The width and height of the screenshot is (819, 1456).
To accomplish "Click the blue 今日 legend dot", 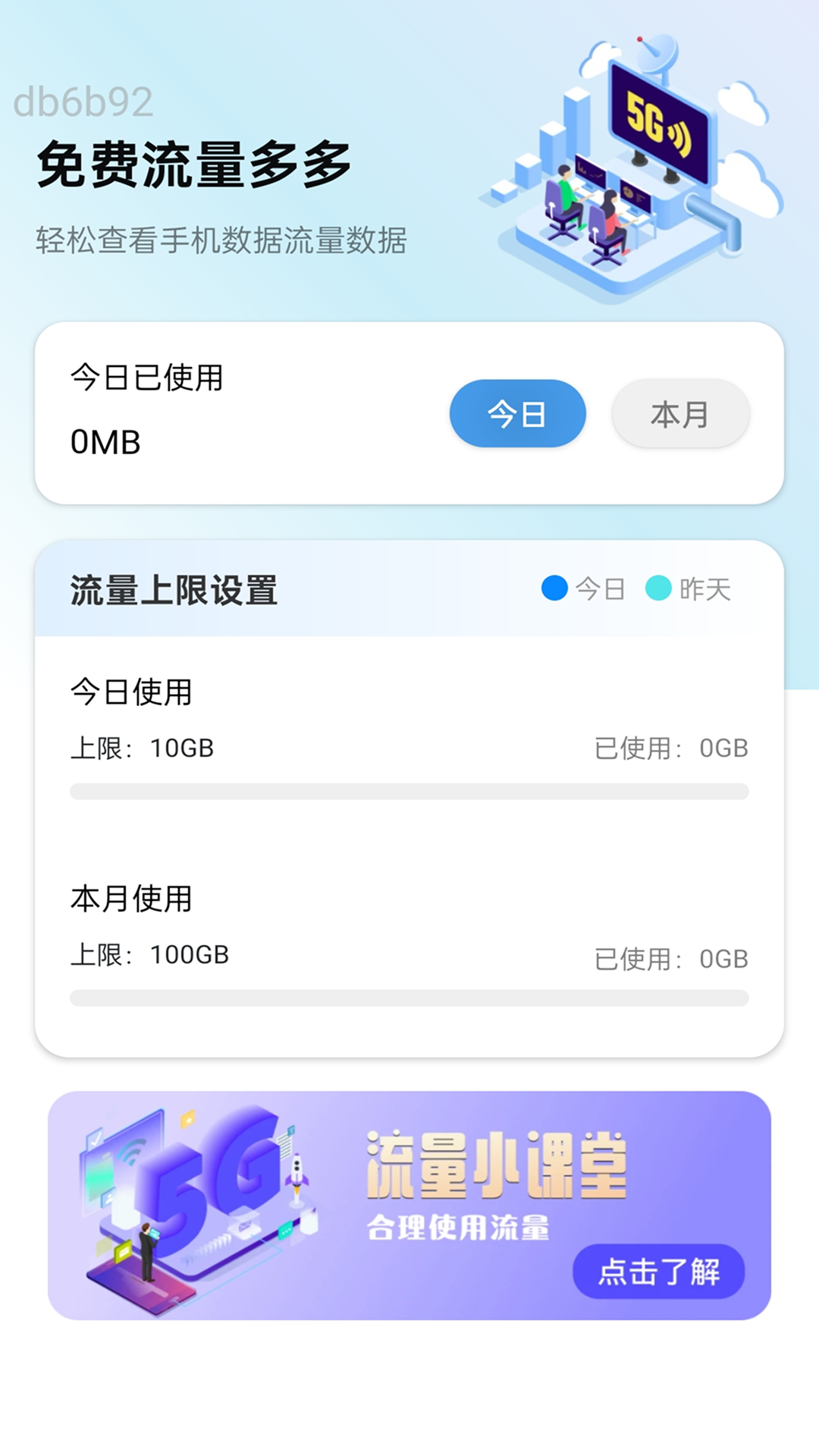I will (x=554, y=588).
